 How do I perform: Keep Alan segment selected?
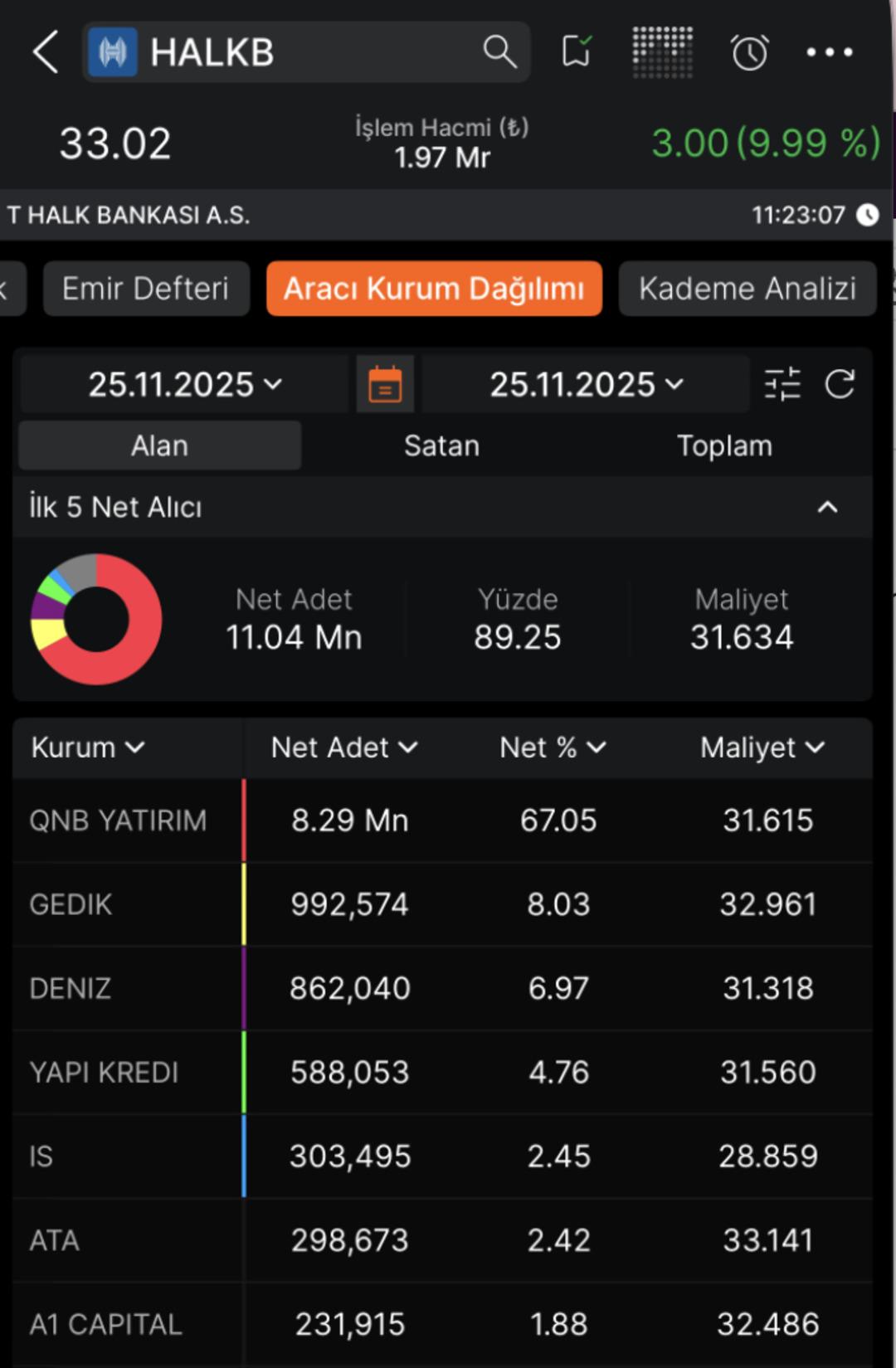(x=159, y=445)
